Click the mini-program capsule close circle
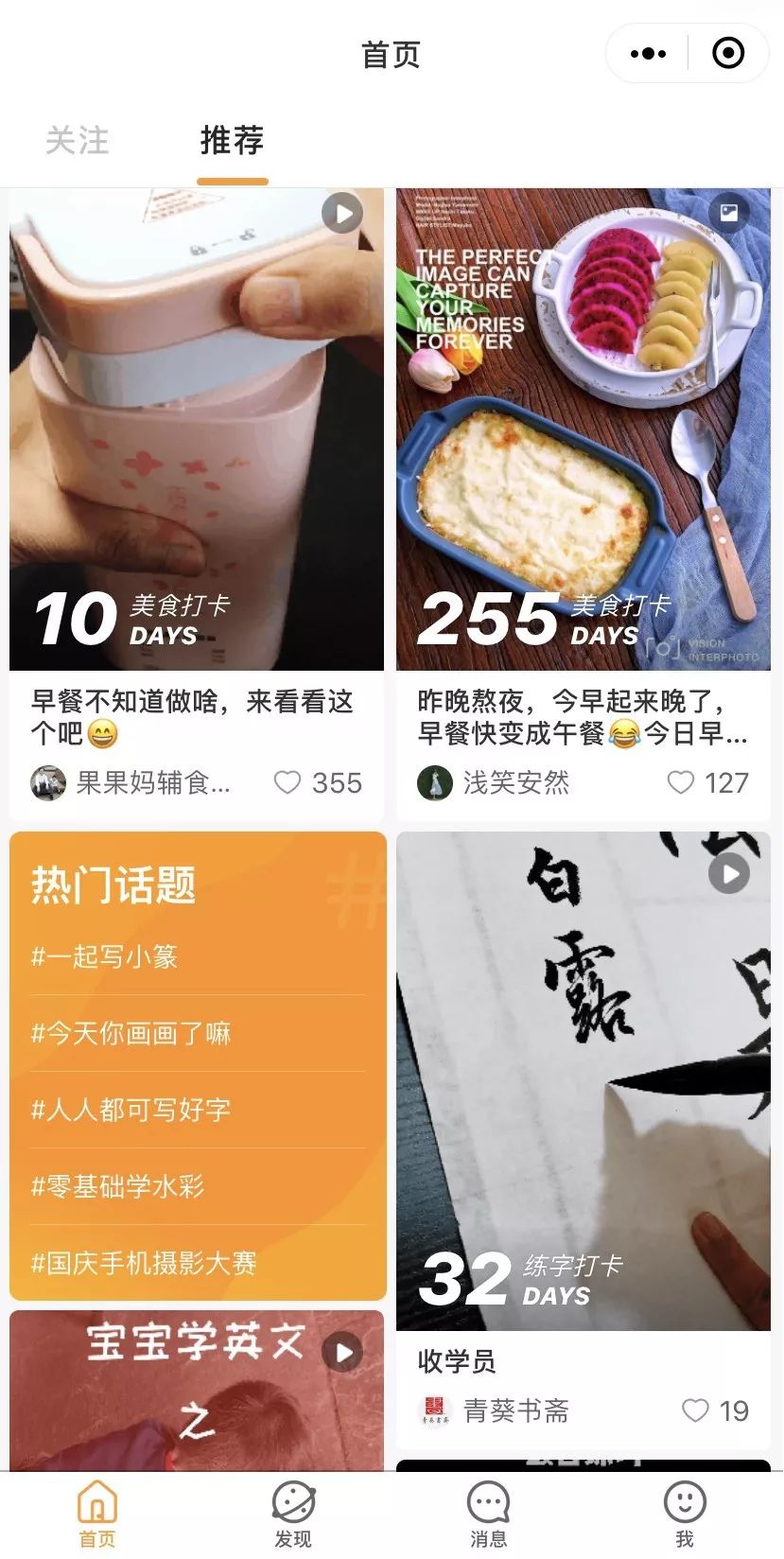 click(728, 53)
